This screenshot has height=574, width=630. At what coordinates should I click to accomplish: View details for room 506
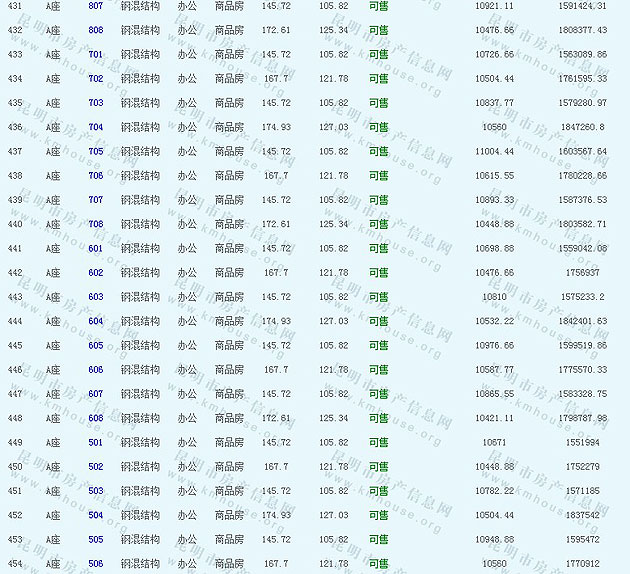(x=95, y=563)
